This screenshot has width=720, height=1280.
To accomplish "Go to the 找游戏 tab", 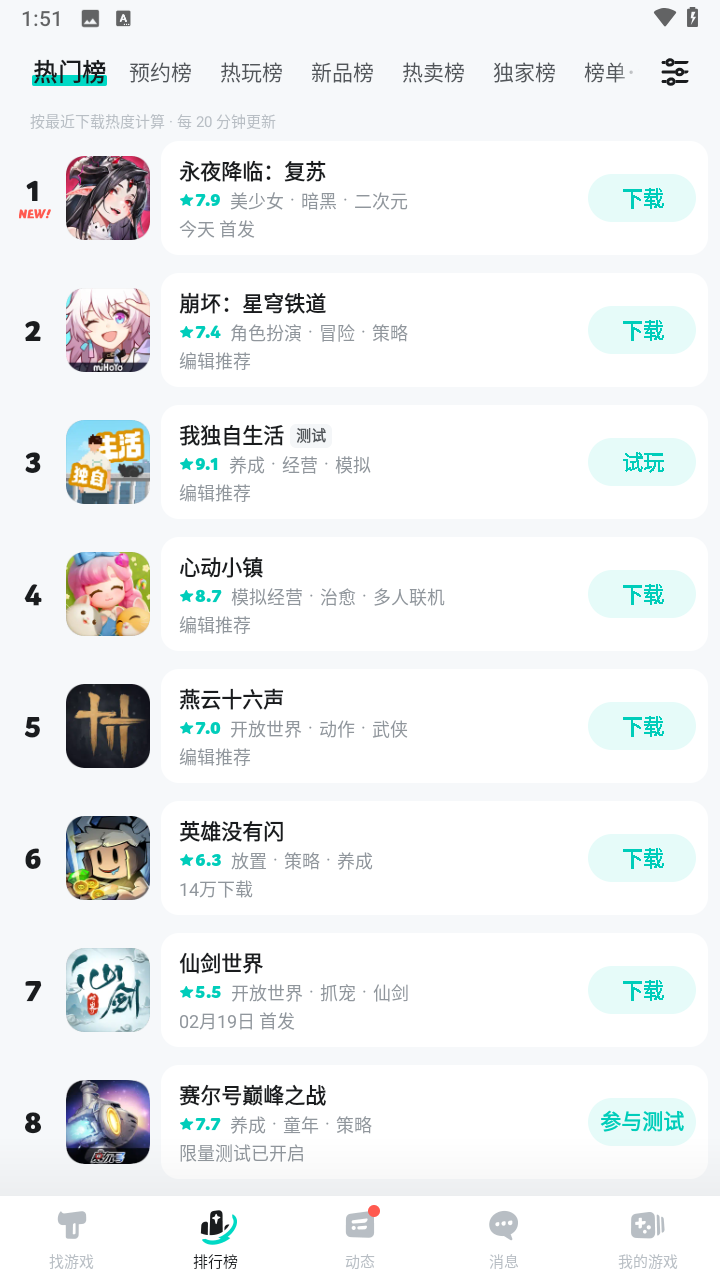I will click(x=72, y=1238).
